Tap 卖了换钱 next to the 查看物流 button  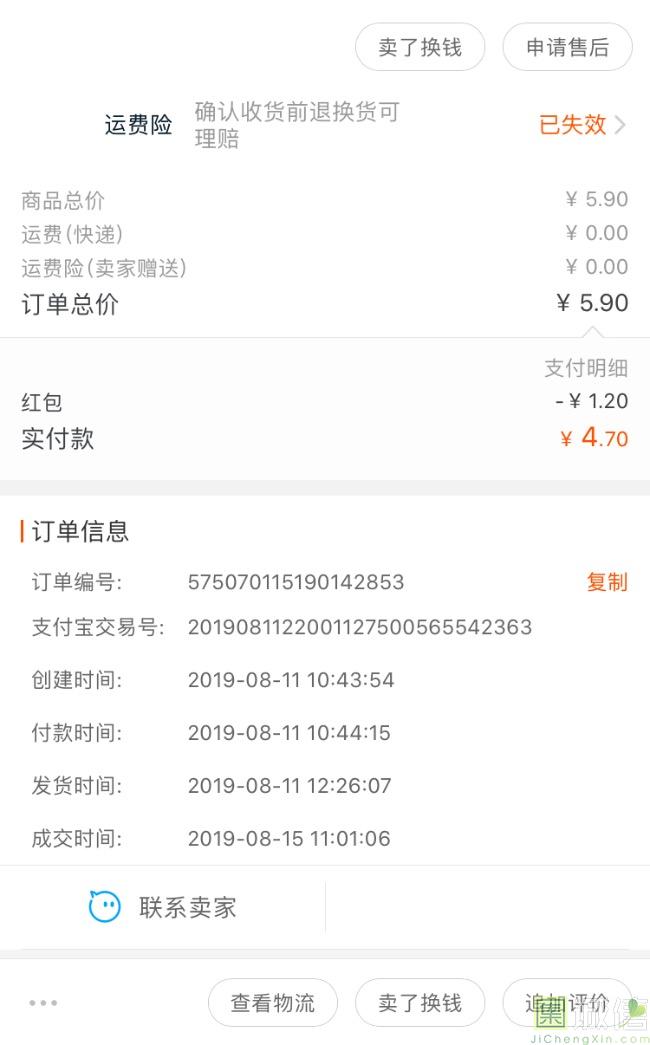(420, 1003)
